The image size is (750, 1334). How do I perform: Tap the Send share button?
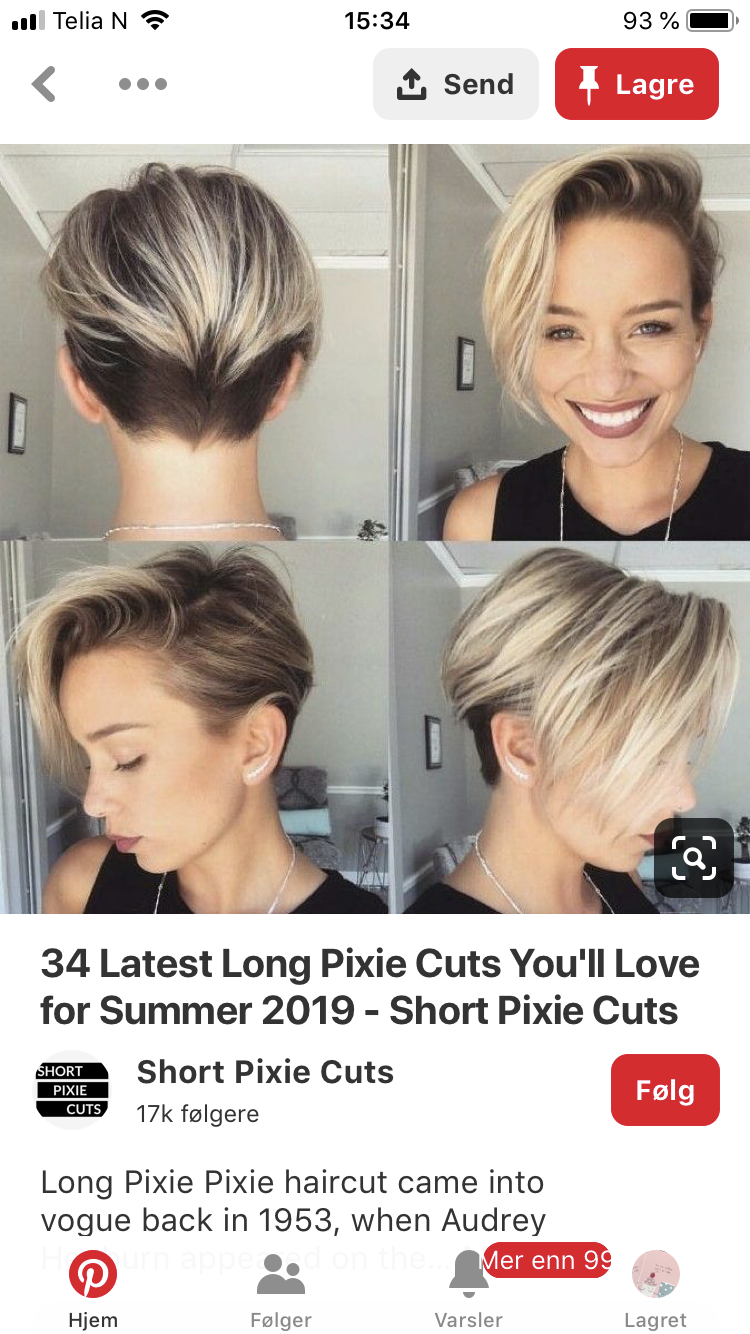click(x=456, y=84)
